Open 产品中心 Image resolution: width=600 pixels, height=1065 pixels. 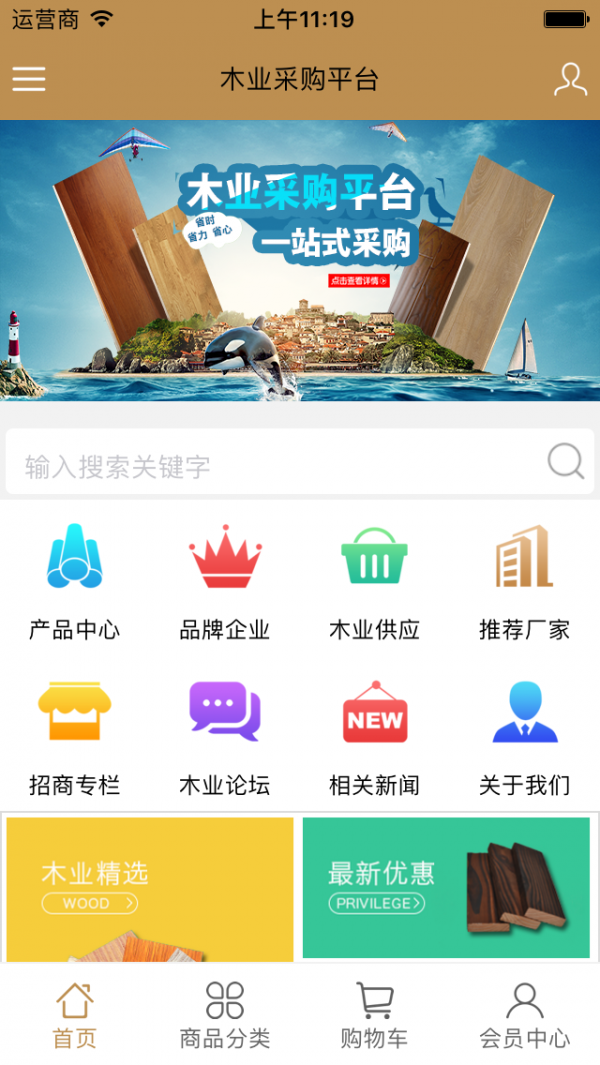(75, 580)
